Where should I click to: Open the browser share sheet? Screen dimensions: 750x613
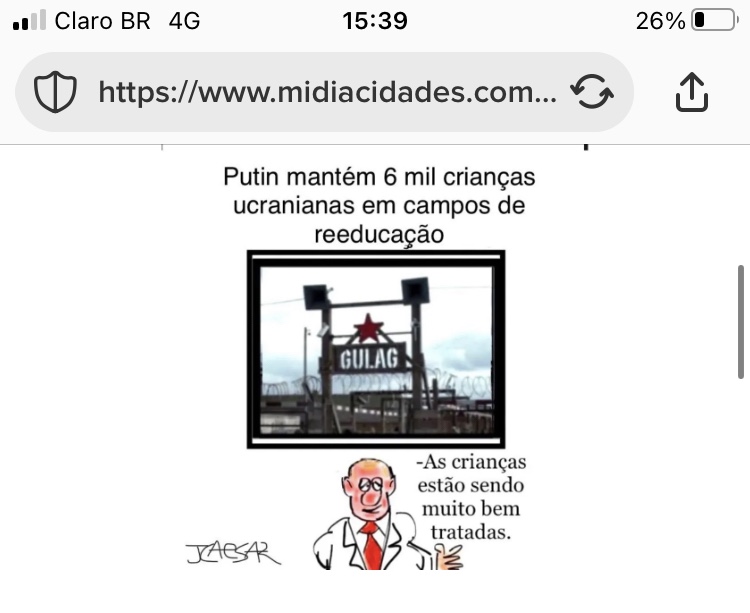point(692,93)
